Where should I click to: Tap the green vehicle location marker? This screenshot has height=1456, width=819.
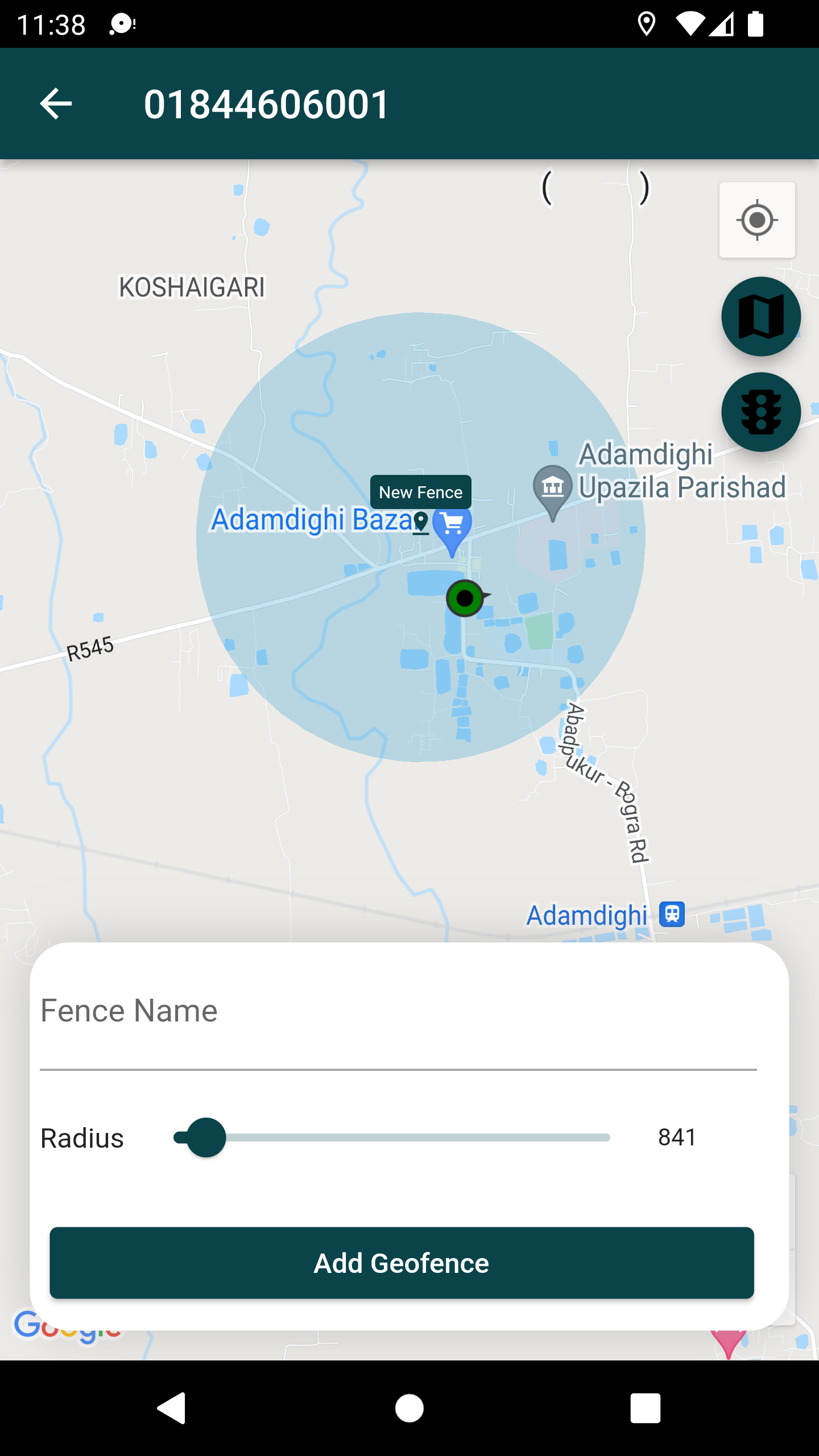point(465,598)
